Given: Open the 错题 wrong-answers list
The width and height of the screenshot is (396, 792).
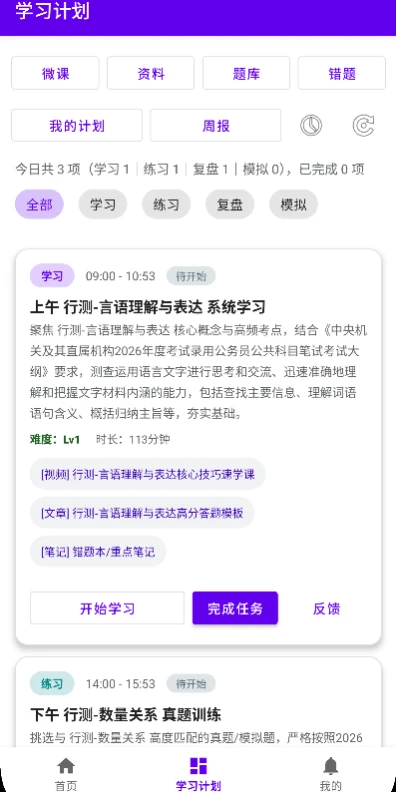Looking at the screenshot, I should [341, 73].
